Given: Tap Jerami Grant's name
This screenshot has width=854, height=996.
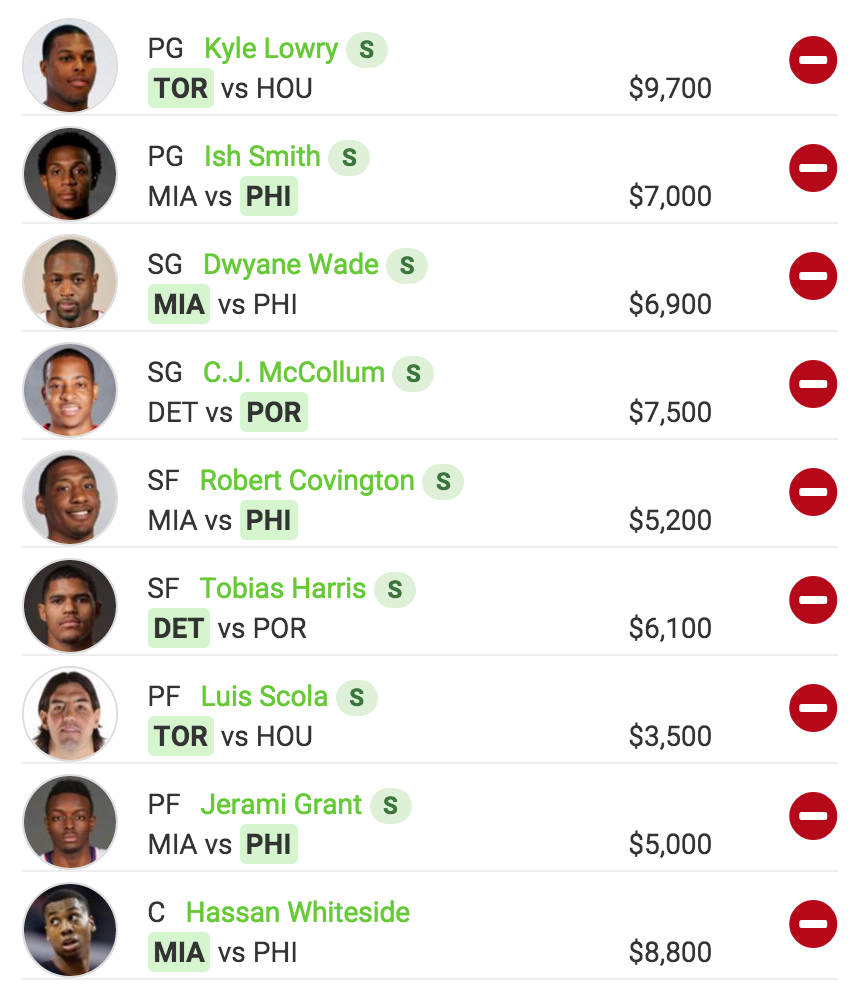Looking at the screenshot, I should (x=280, y=804).
